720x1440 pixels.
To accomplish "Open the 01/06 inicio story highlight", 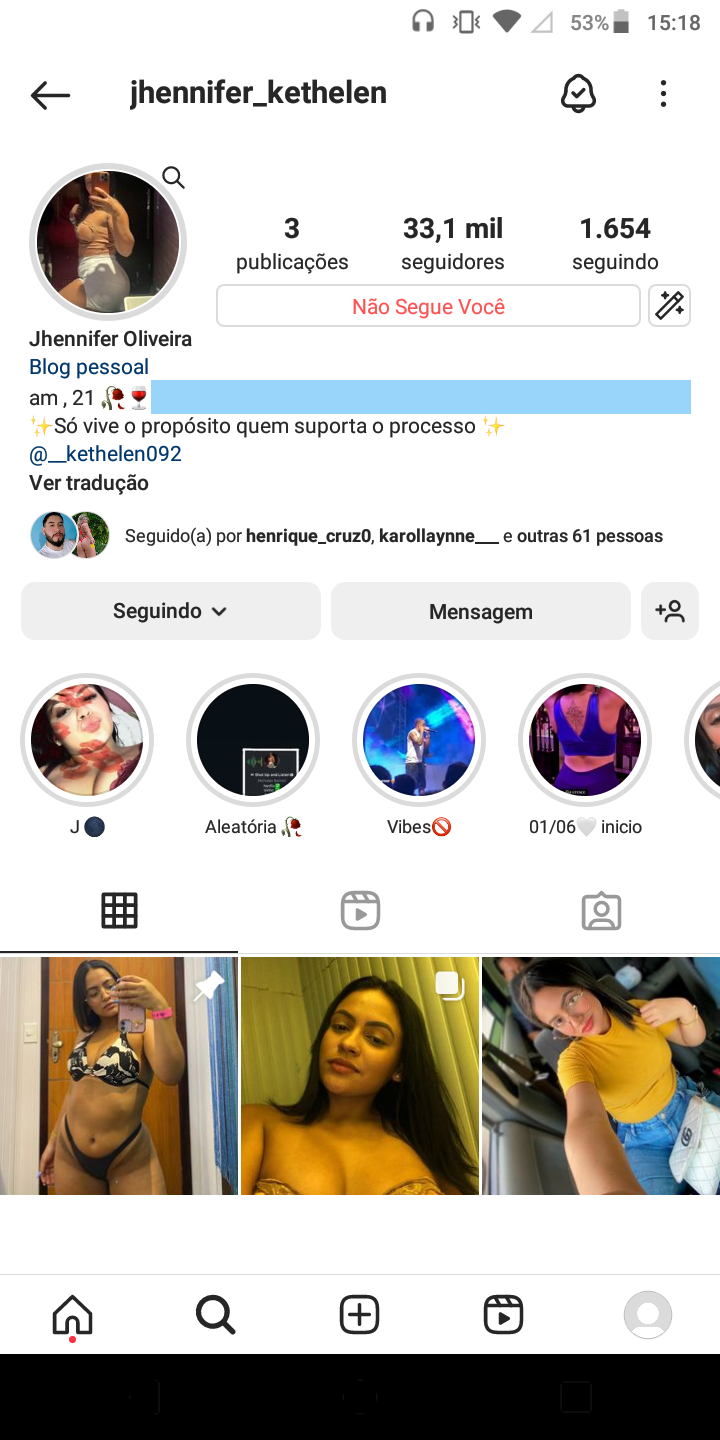I will click(x=585, y=740).
